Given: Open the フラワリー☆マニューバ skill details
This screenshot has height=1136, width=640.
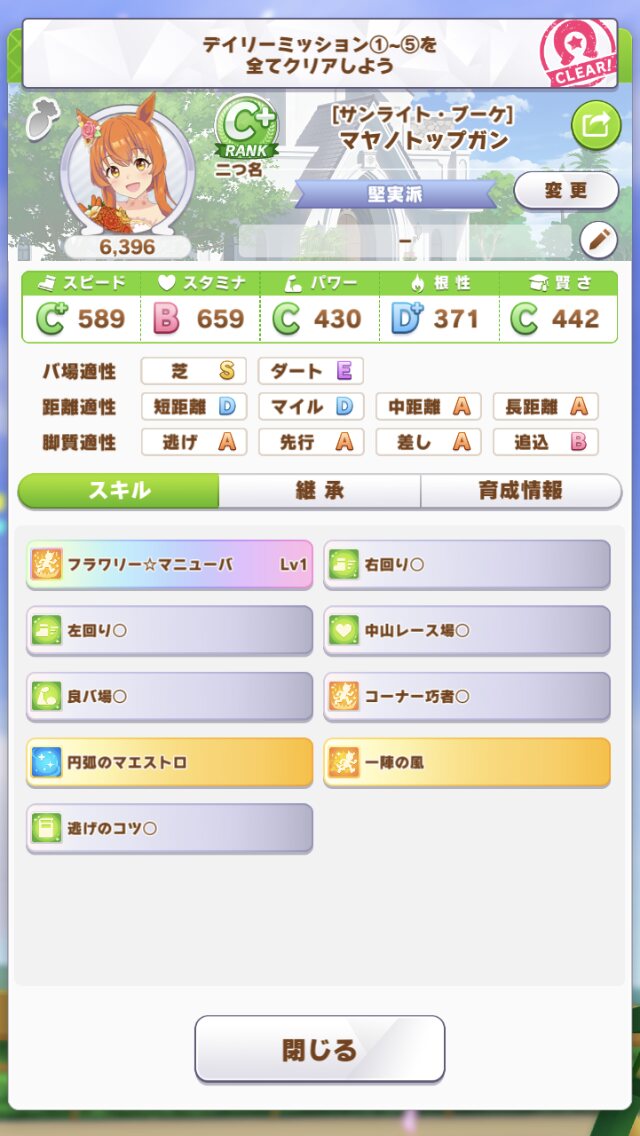Looking at the screenshot, I should pos(169,565).
